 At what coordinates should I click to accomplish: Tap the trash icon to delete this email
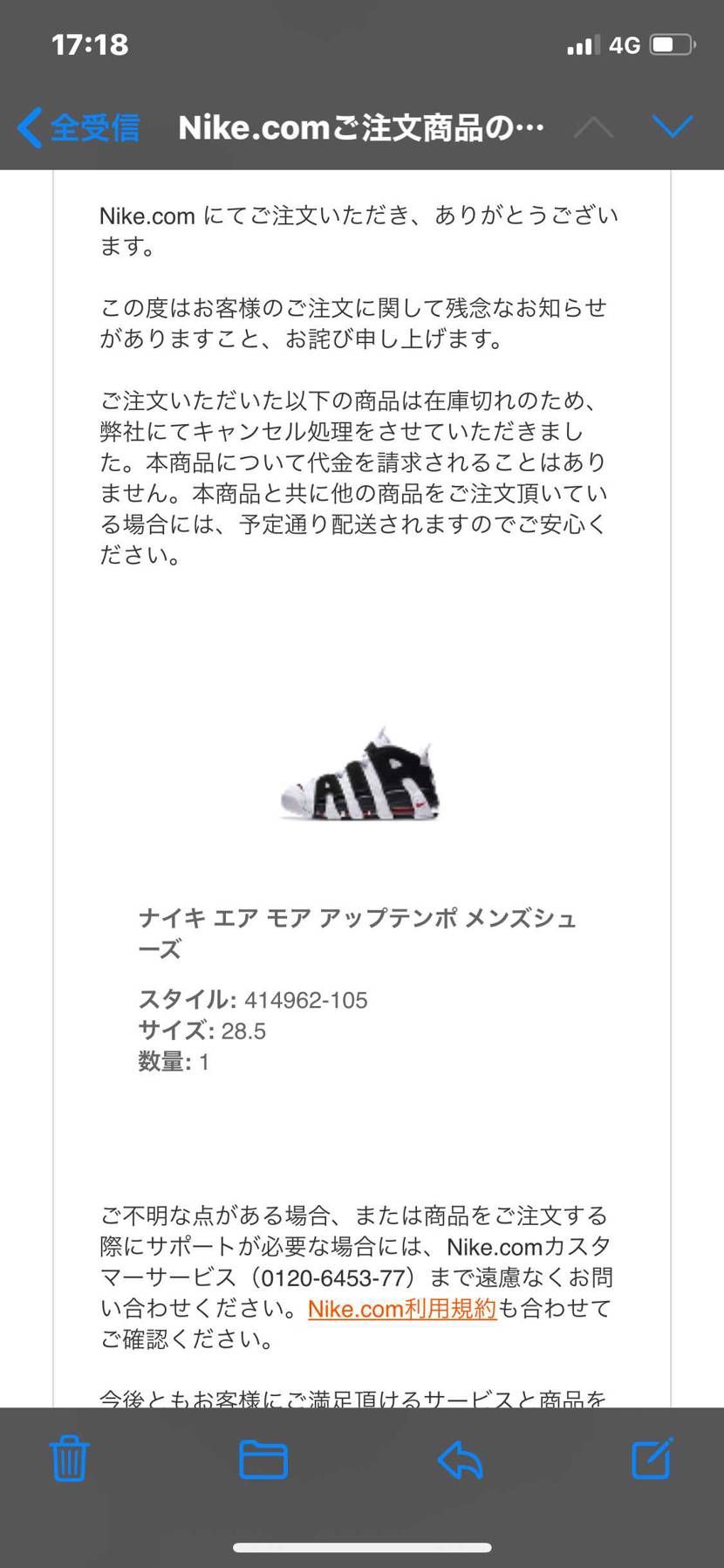click(x=70, y=1460)
